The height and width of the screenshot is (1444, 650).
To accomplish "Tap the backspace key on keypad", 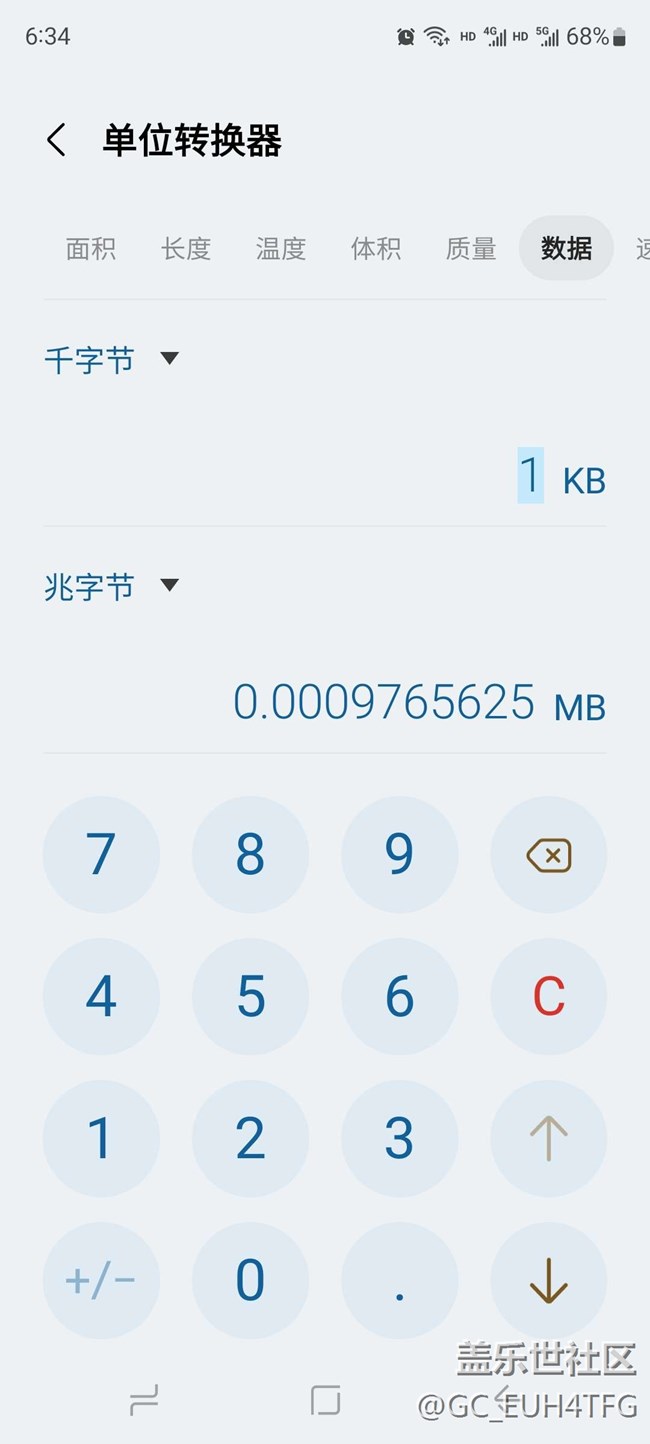I will (x=549, y=855).
